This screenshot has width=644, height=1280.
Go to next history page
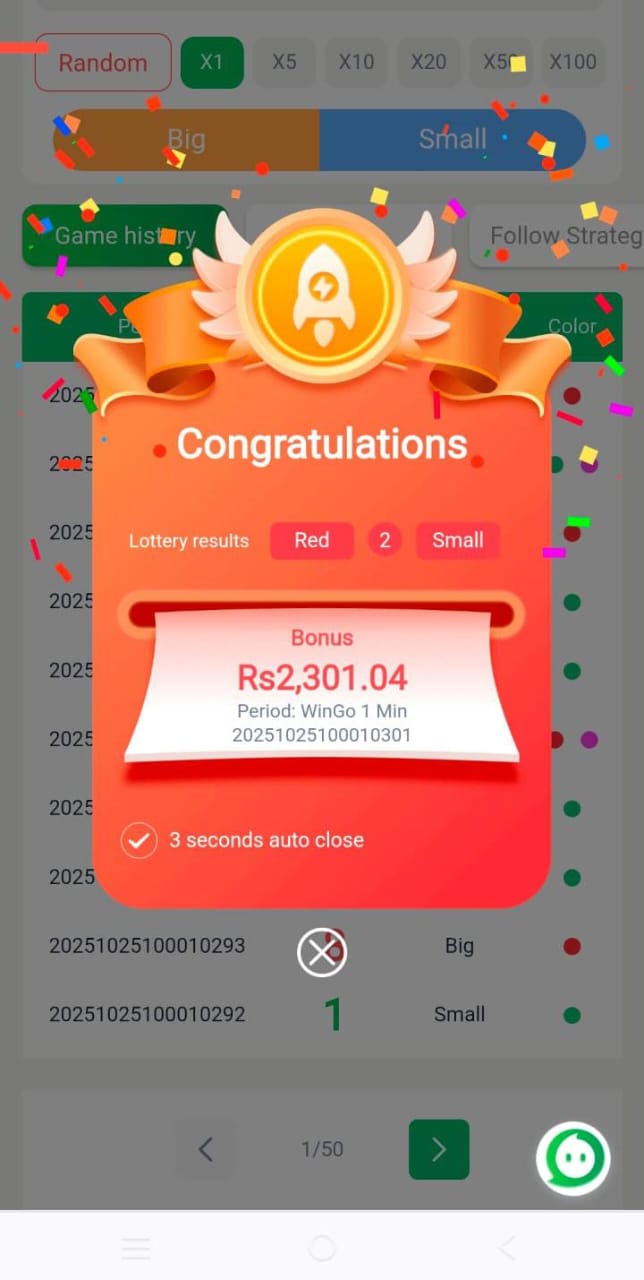click(x=438, y=1149)
